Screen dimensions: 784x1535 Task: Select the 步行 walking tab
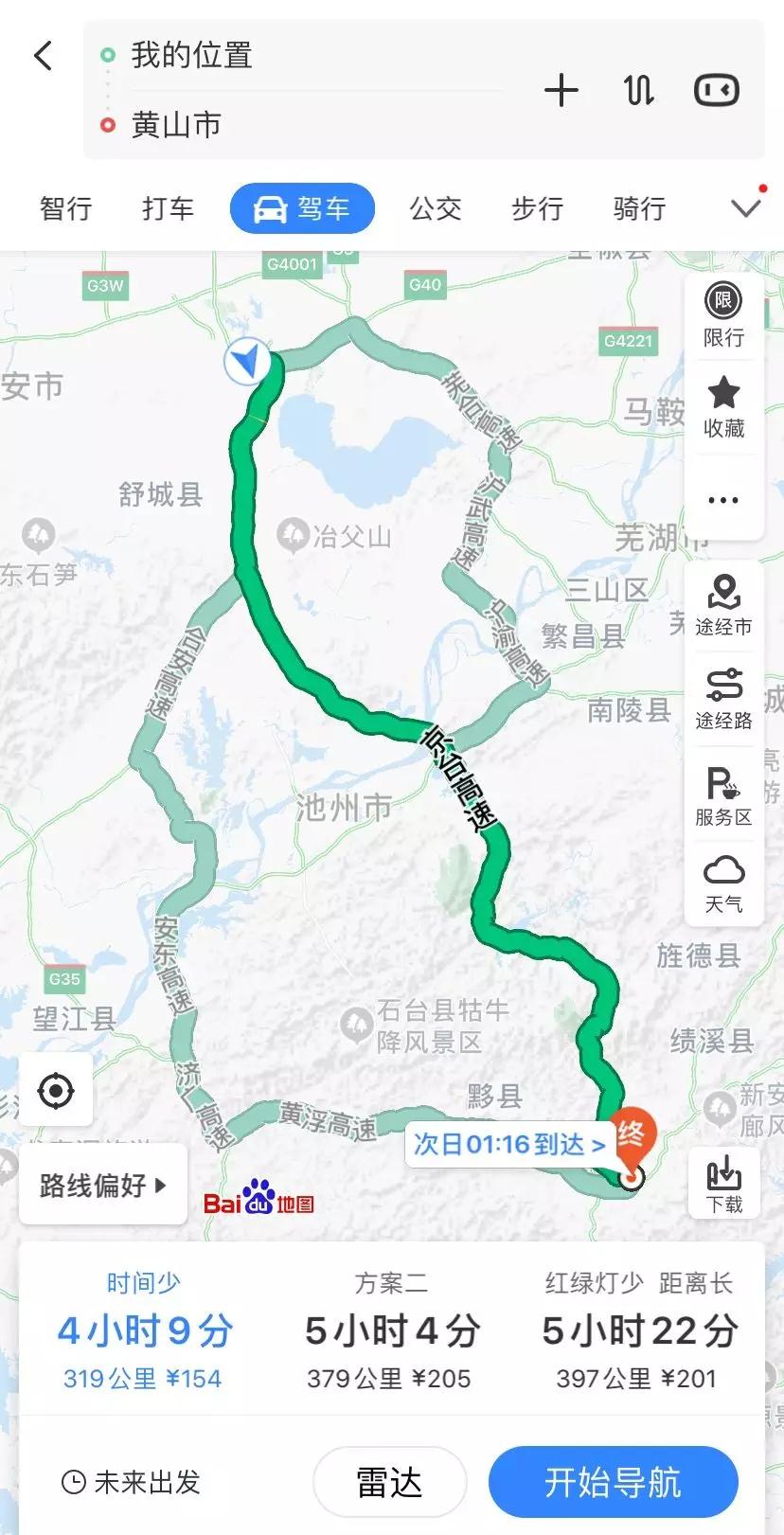537,208
